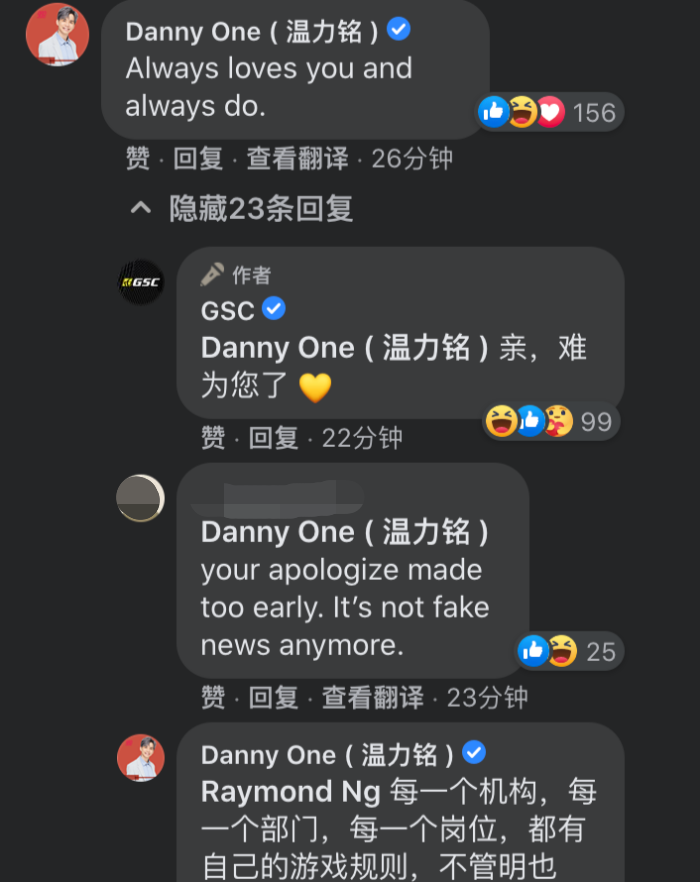Open GSC's profile from its avatar
This screenshot has width=700, height=882.
pos(140,283)
